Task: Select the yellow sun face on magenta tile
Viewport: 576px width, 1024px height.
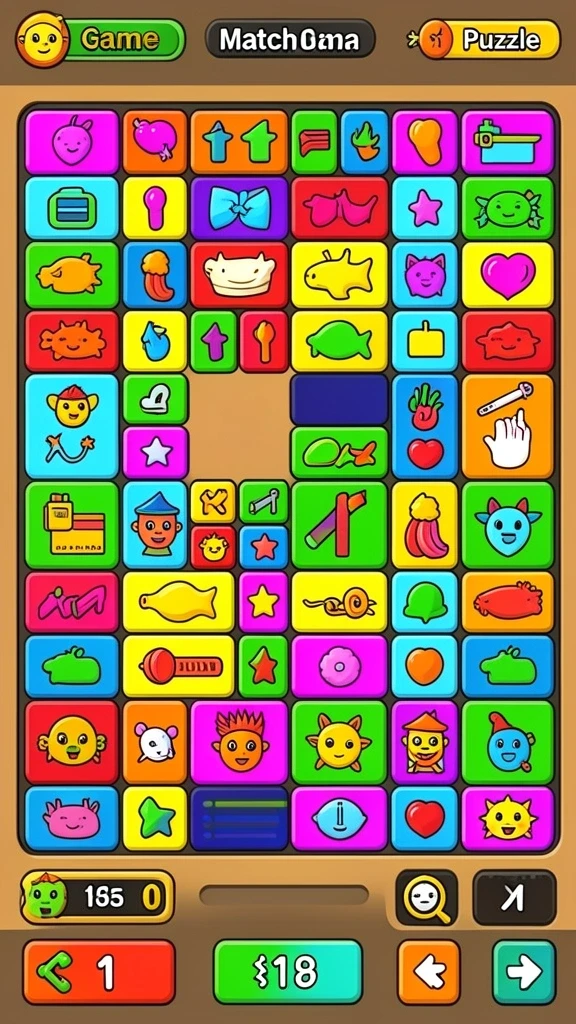Action: click(507, 818)
